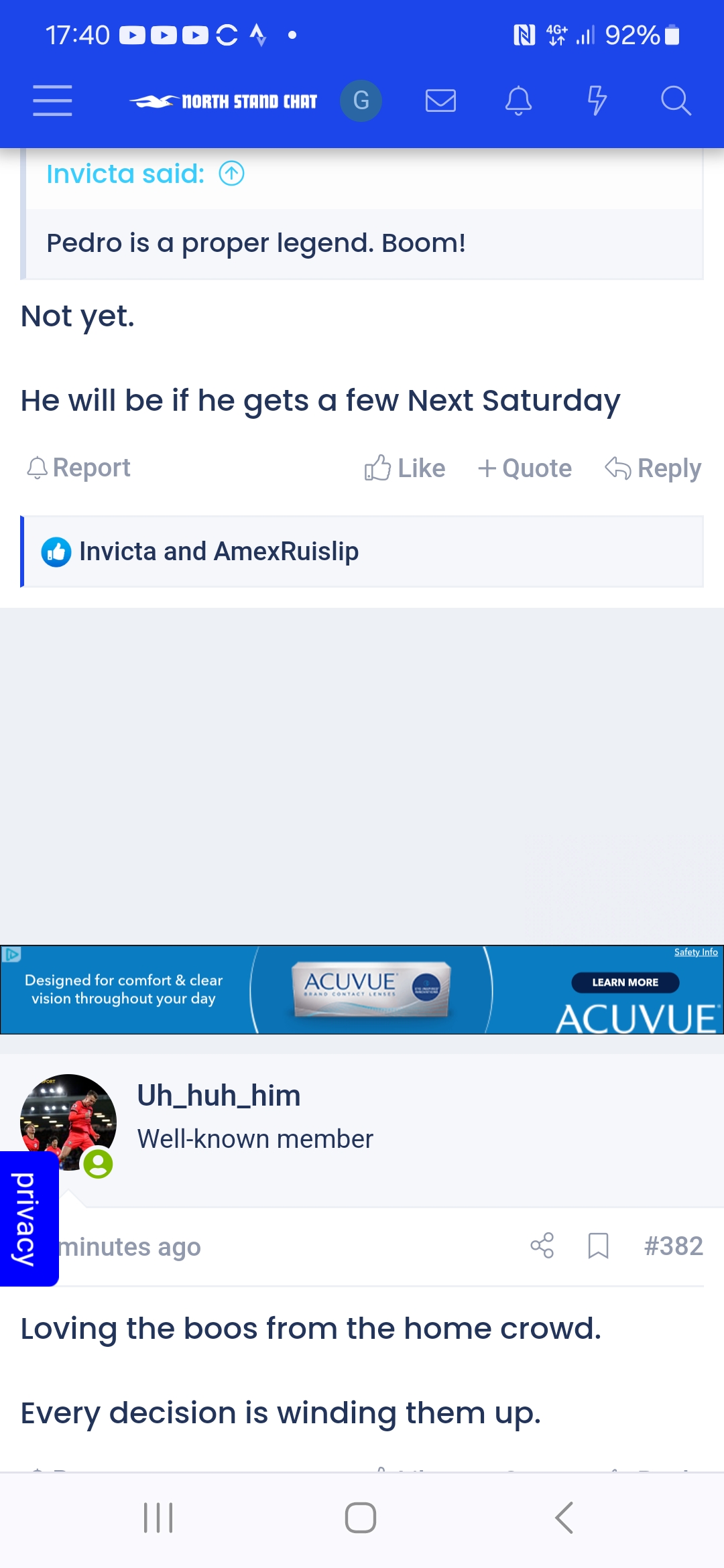This screenshot has width=724, height=1568.
Task: Open permalink #382
Action: point(673,1246)
